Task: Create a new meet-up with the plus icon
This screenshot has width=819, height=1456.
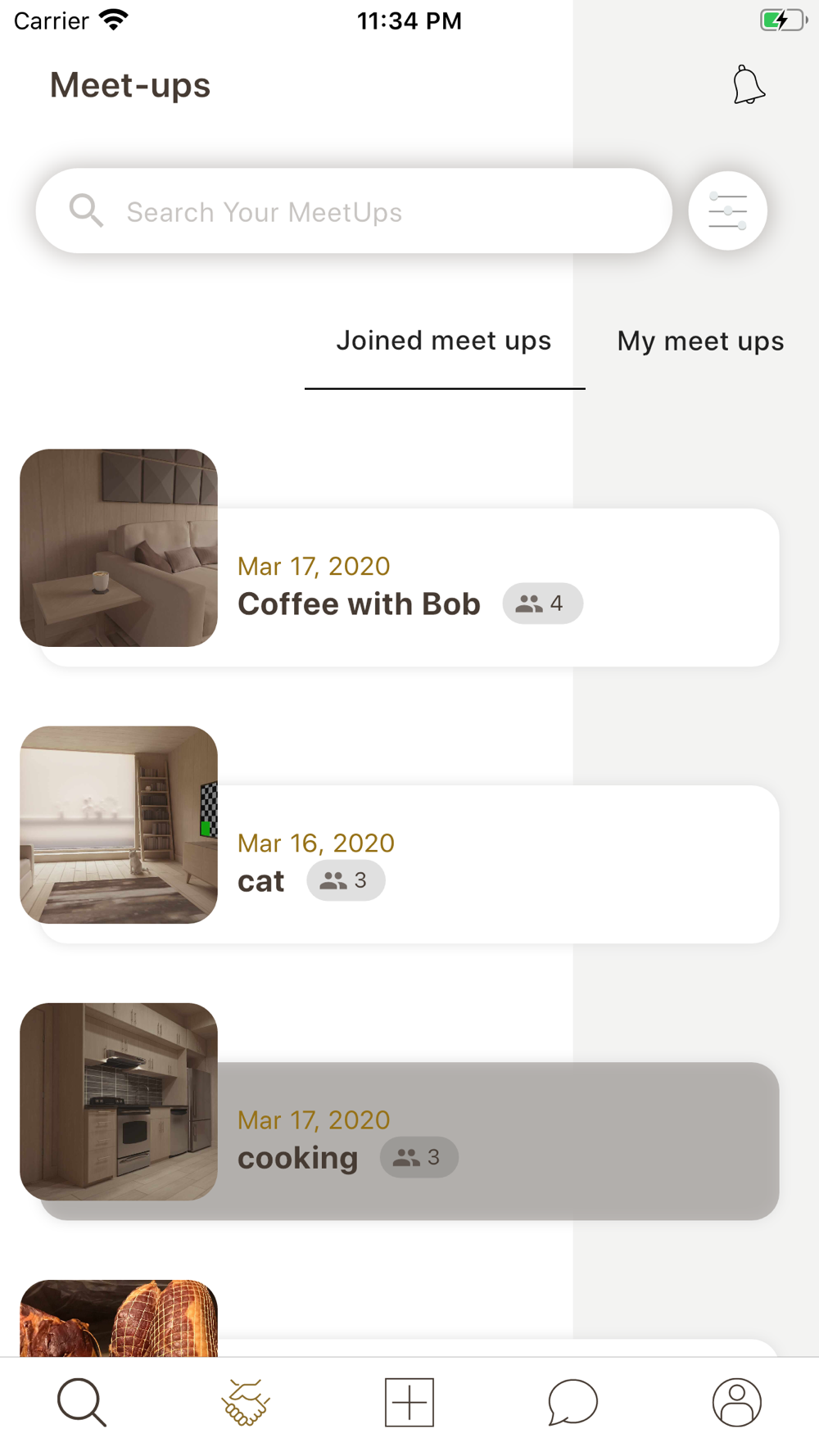Action: click(x=409, y=1402)
